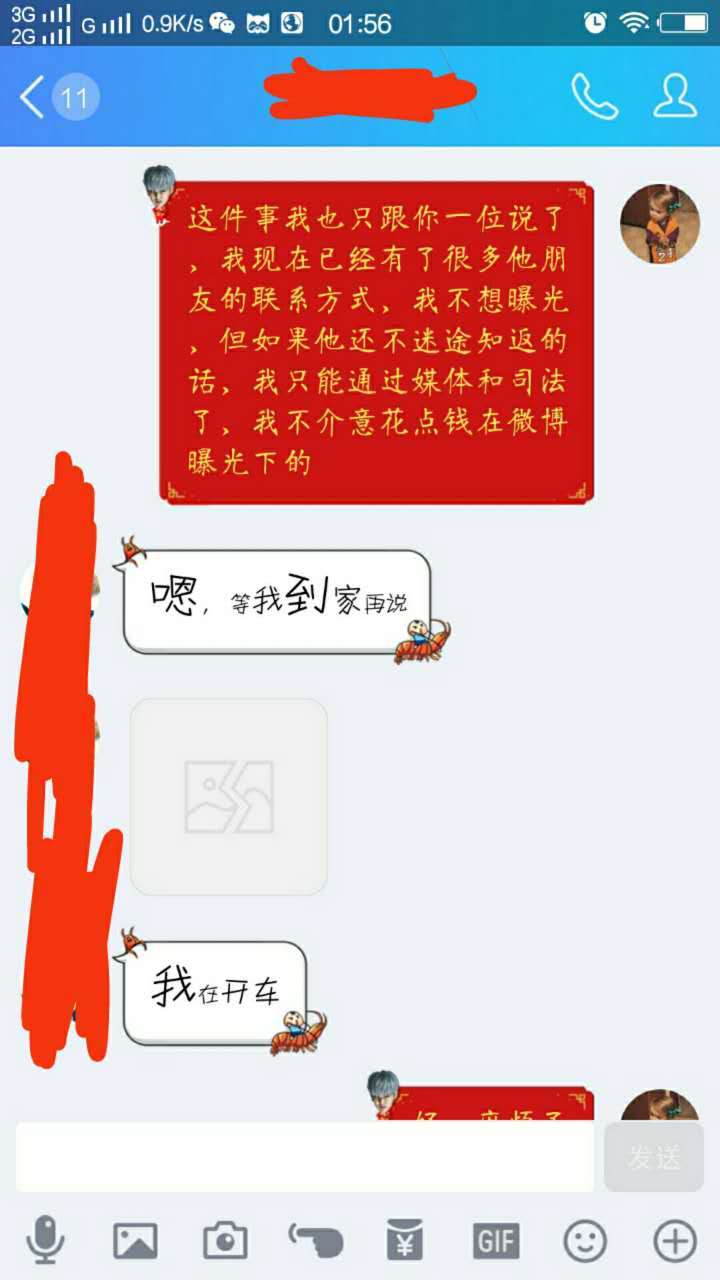Open the red packet option

405,1241
